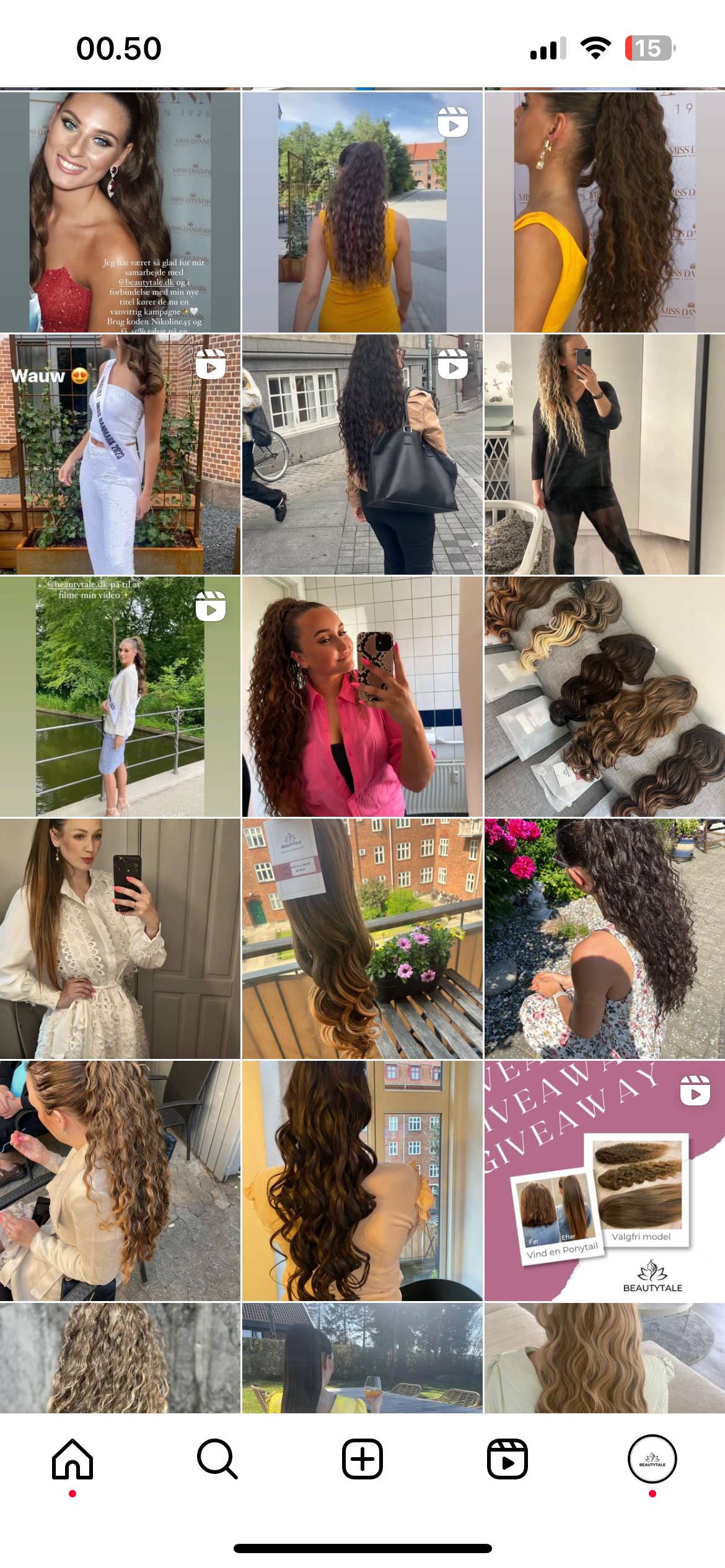Open the wavy hair by window post
This screenshot has height=1568, width=725.
362,1180
